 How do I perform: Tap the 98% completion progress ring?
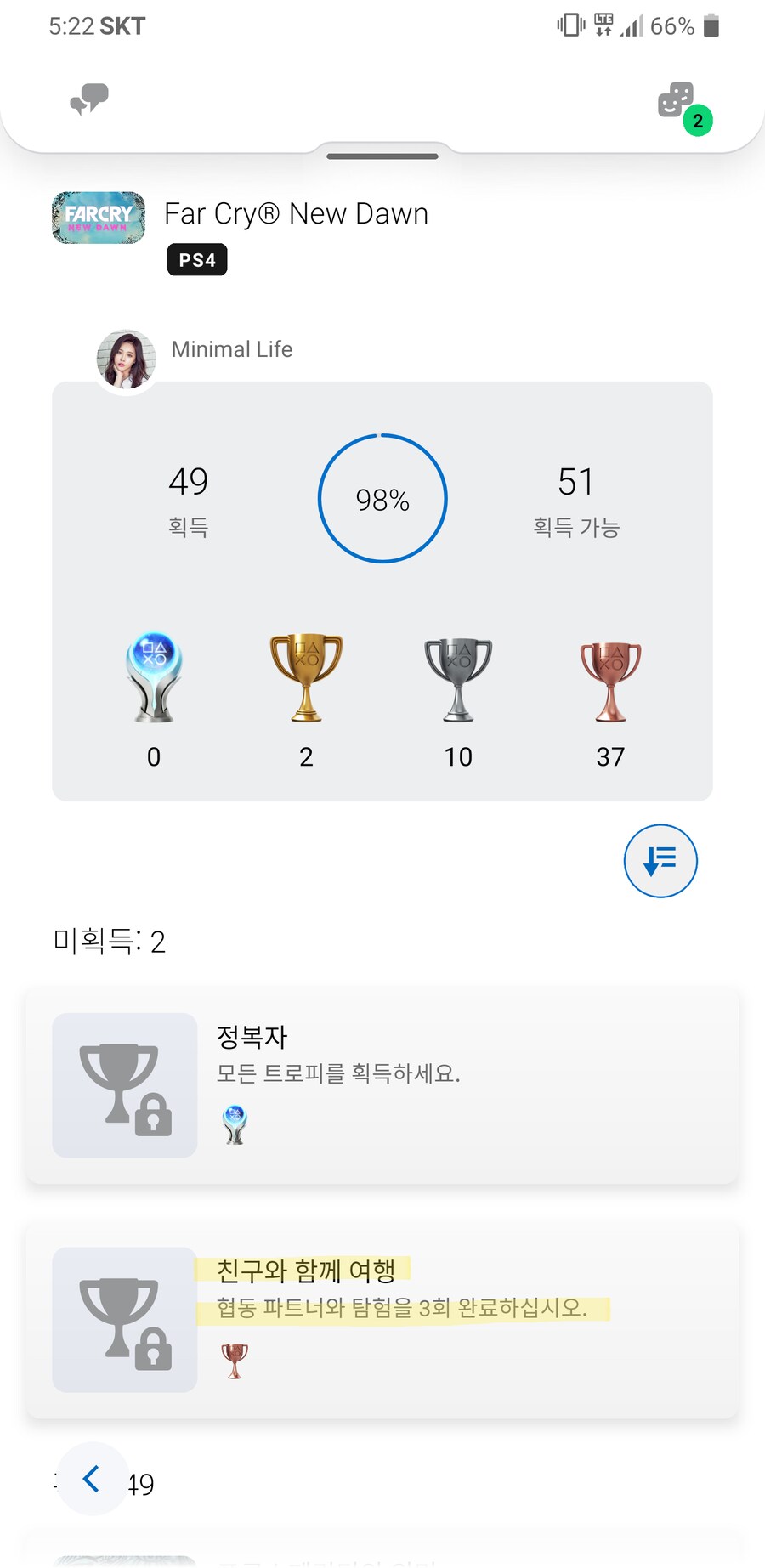click(382, 499)
